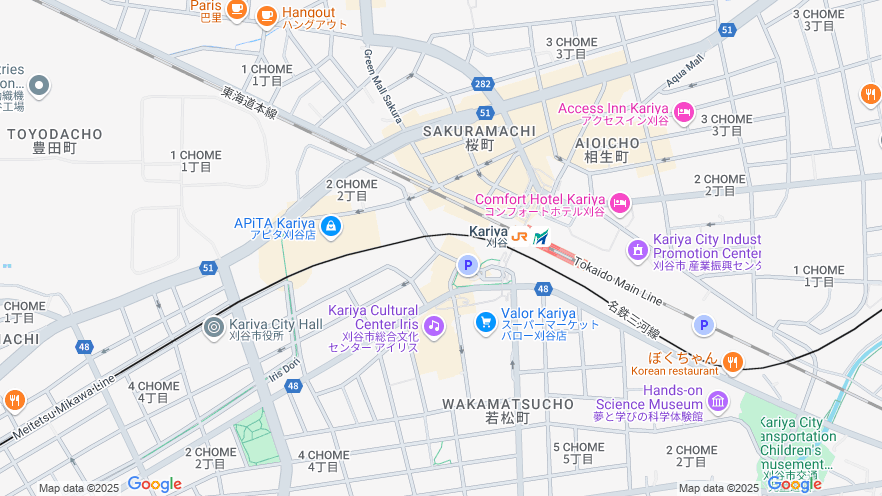The height and width of the screenshot is (496, 882).
Task: Open the Kariya City Hall marker
Action: 213,327
